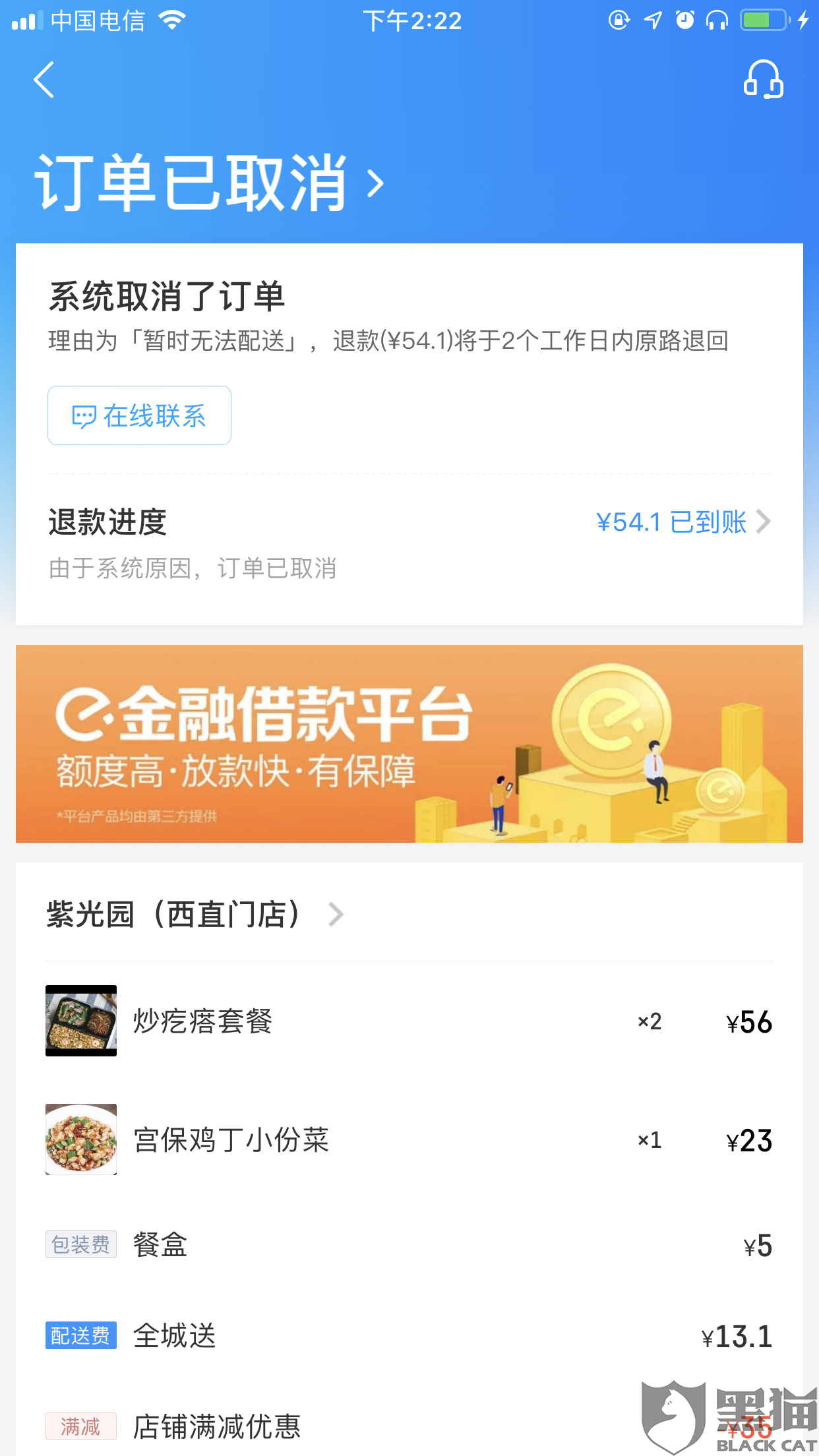Viewport: 819px width, 1456px height.
Task: Open the 炒疙瘩套餐 item
Action: pos(202,1021)
